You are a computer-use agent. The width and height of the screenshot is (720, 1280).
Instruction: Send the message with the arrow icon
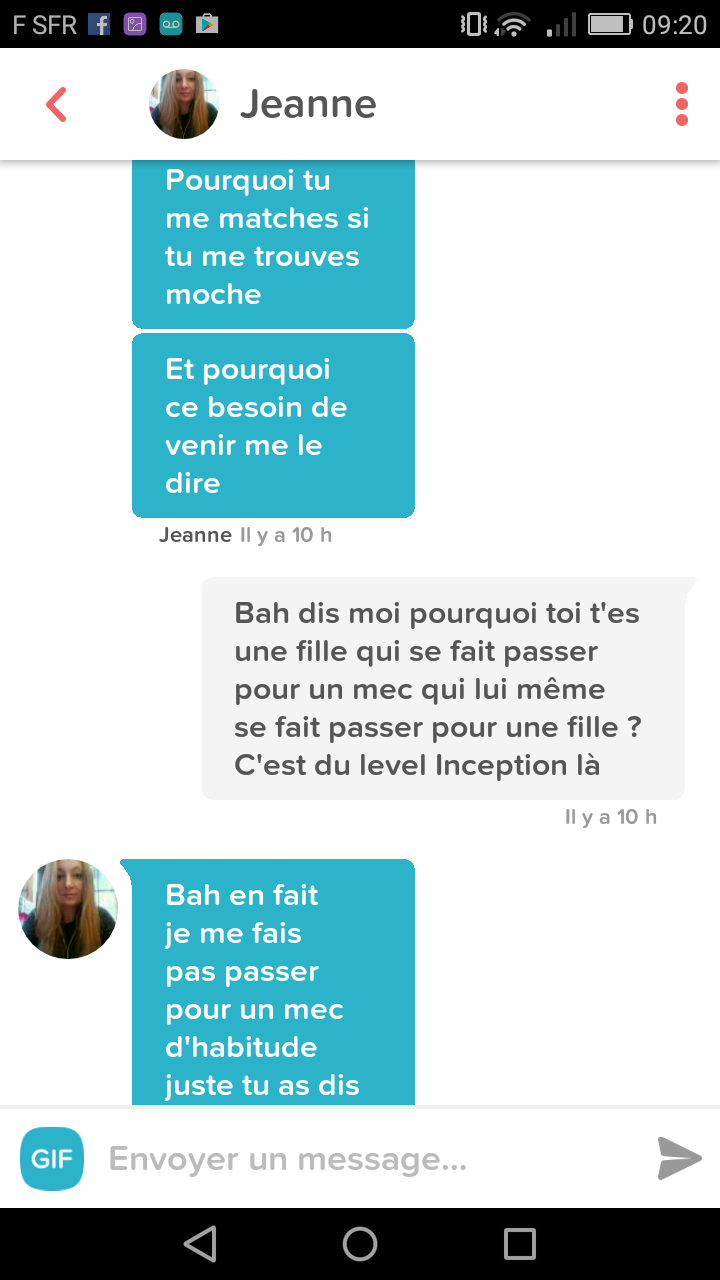point(679,1159)
